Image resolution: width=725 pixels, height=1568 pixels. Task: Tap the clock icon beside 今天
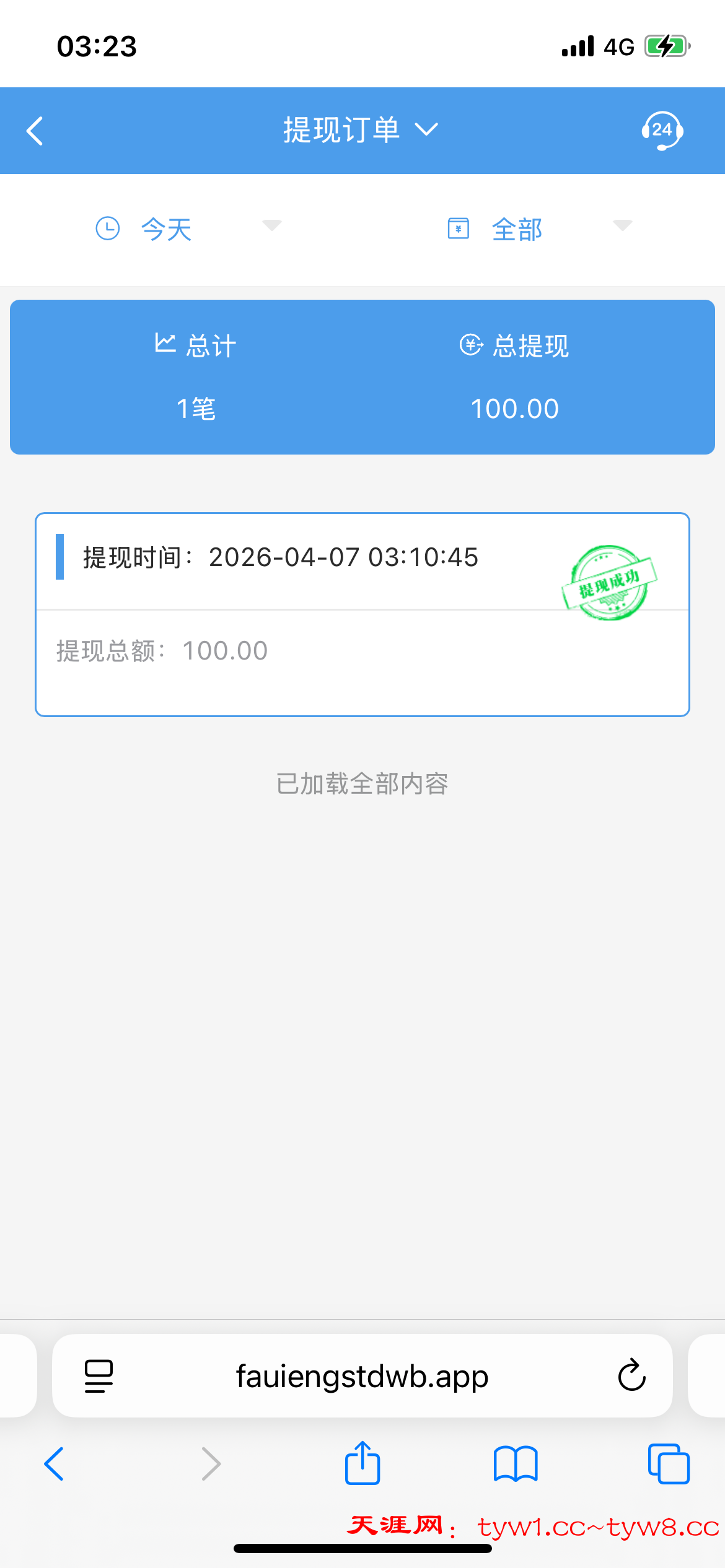pyautogui.click(x=107, y=228)
